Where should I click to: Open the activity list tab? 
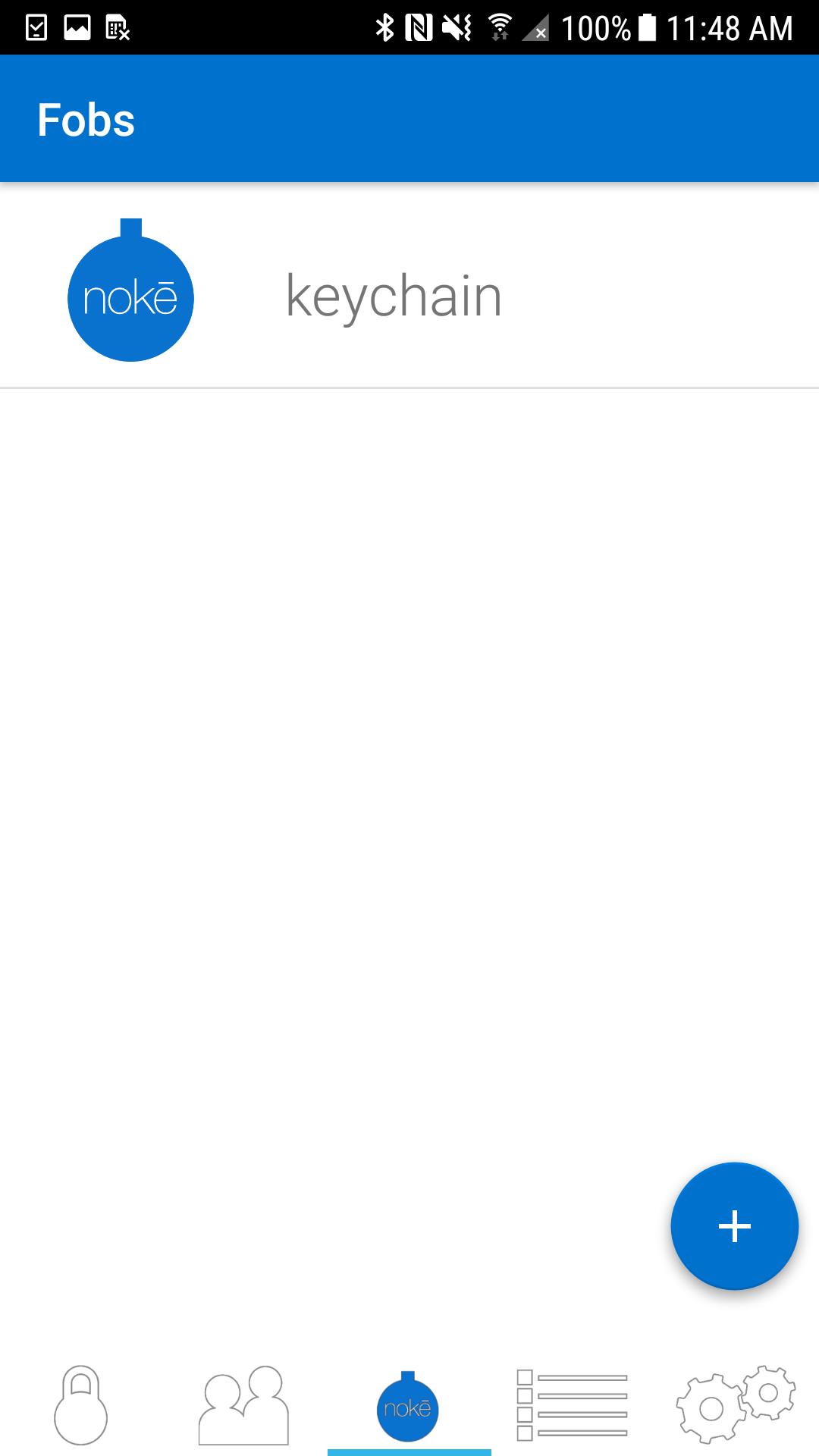tap(573, 1405)
